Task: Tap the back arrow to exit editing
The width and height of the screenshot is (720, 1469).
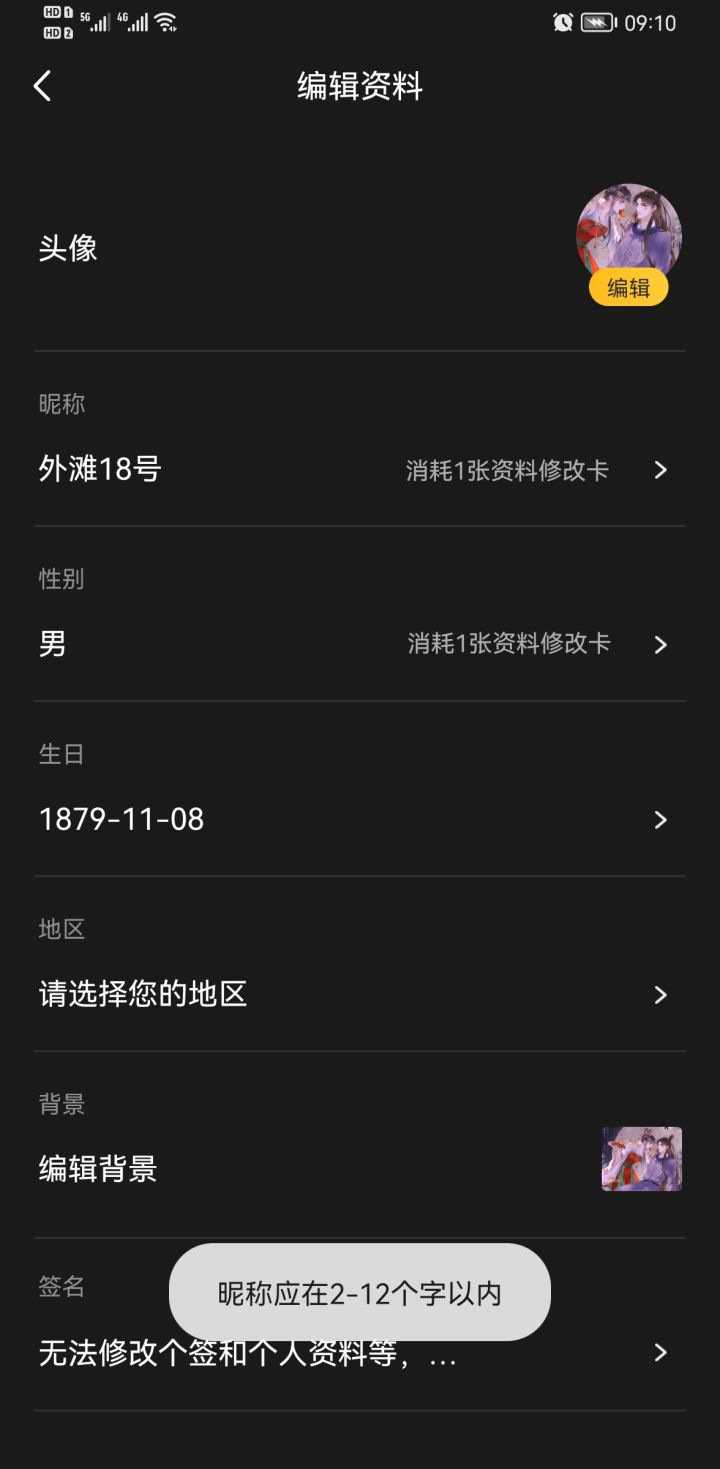Action: click(x=42, y=87)
